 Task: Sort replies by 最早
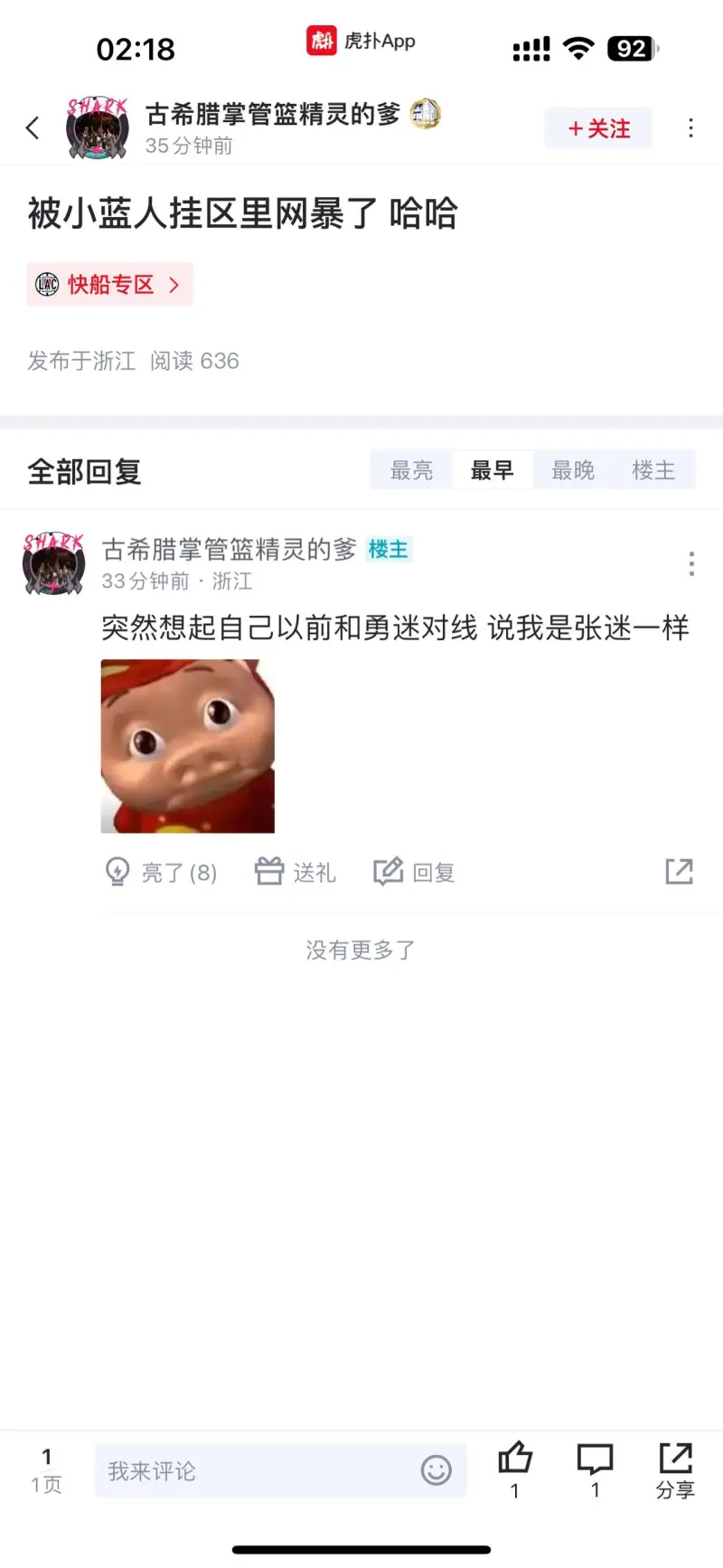click(492, 470)
